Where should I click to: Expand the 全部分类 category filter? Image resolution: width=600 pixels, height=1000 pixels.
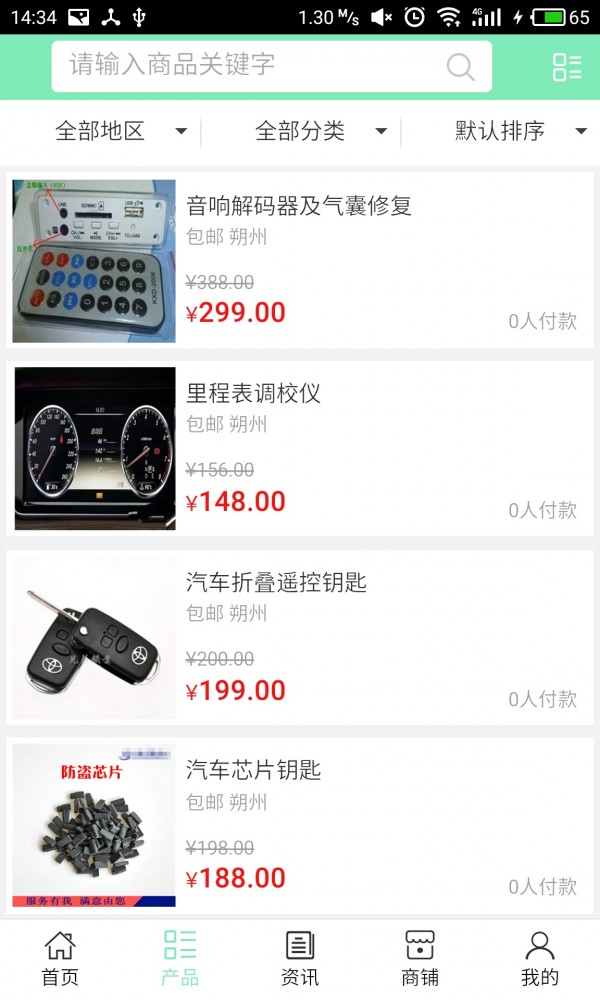pos(320,131)
